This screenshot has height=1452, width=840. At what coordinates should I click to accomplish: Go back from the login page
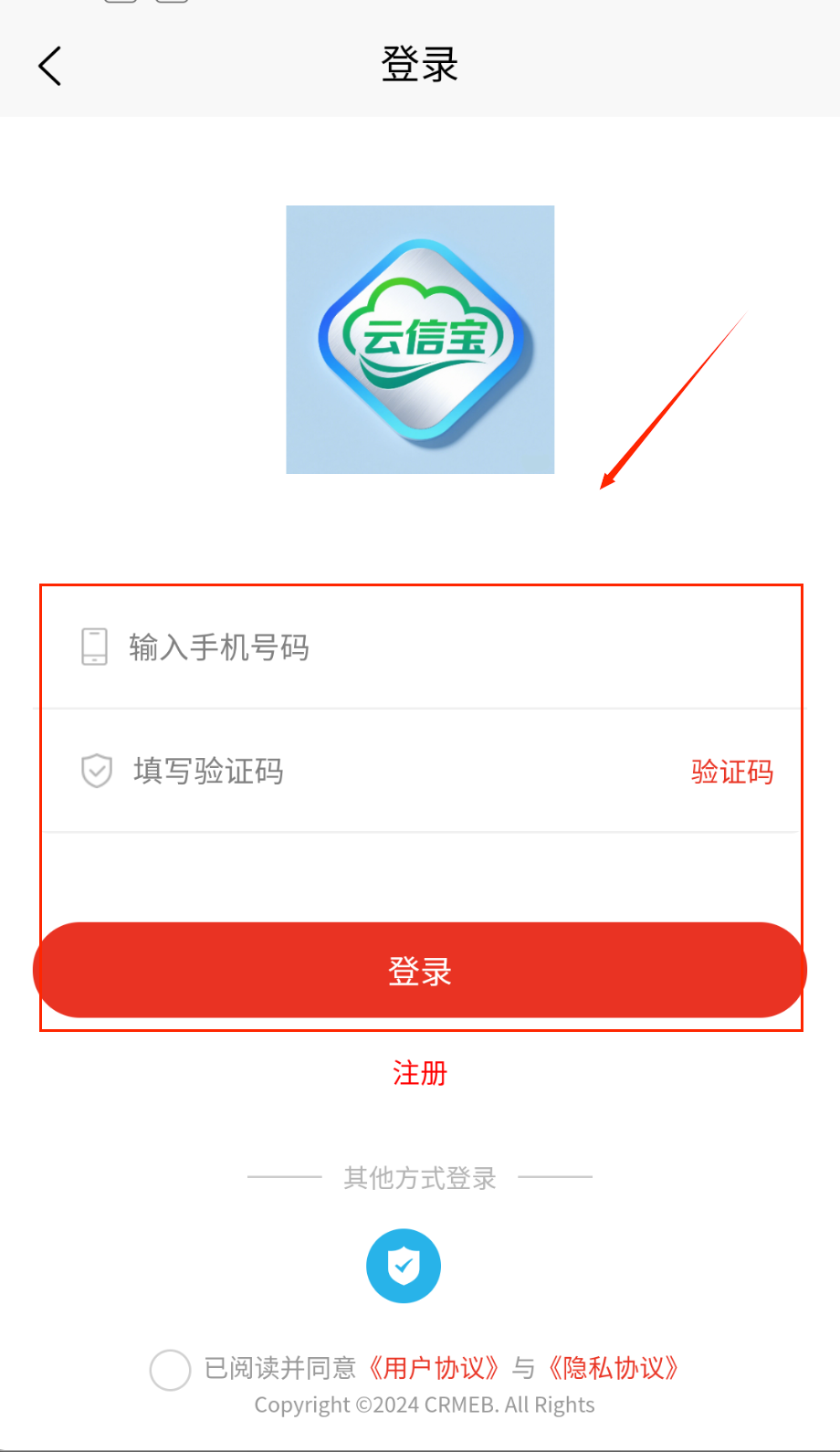pyautogui.click(x=50, y=66)
